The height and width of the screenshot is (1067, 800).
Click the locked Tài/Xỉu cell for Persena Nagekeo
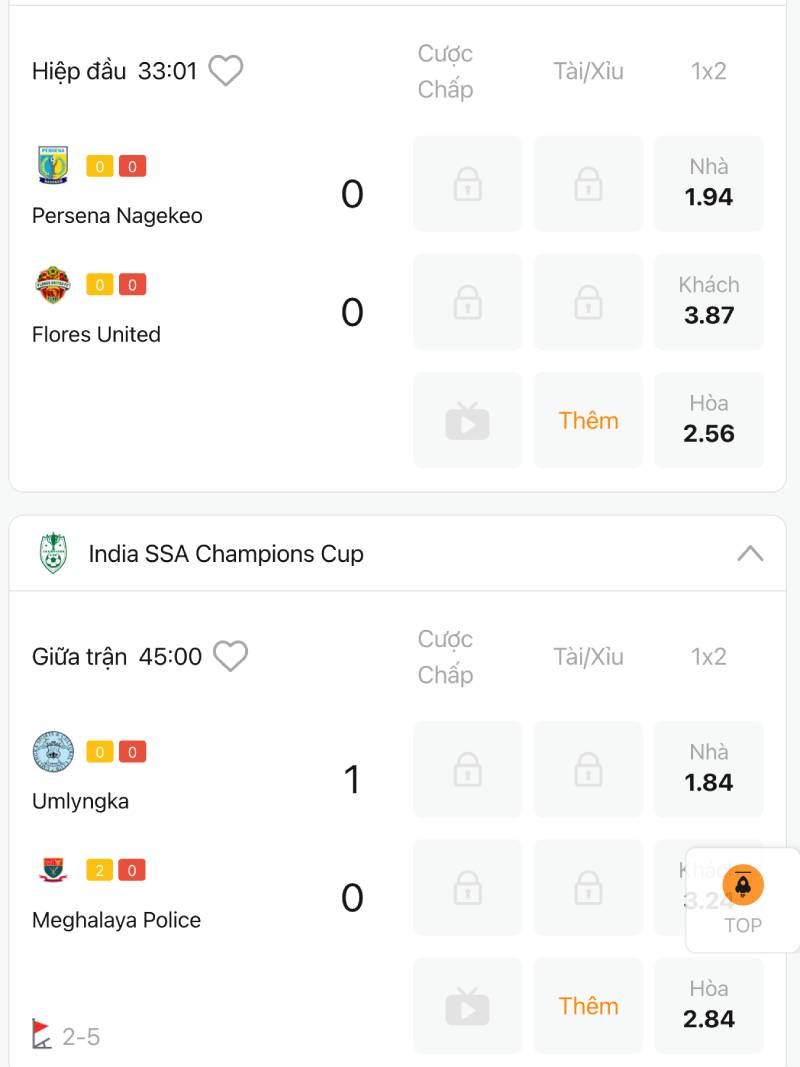[x=588, y=184]
